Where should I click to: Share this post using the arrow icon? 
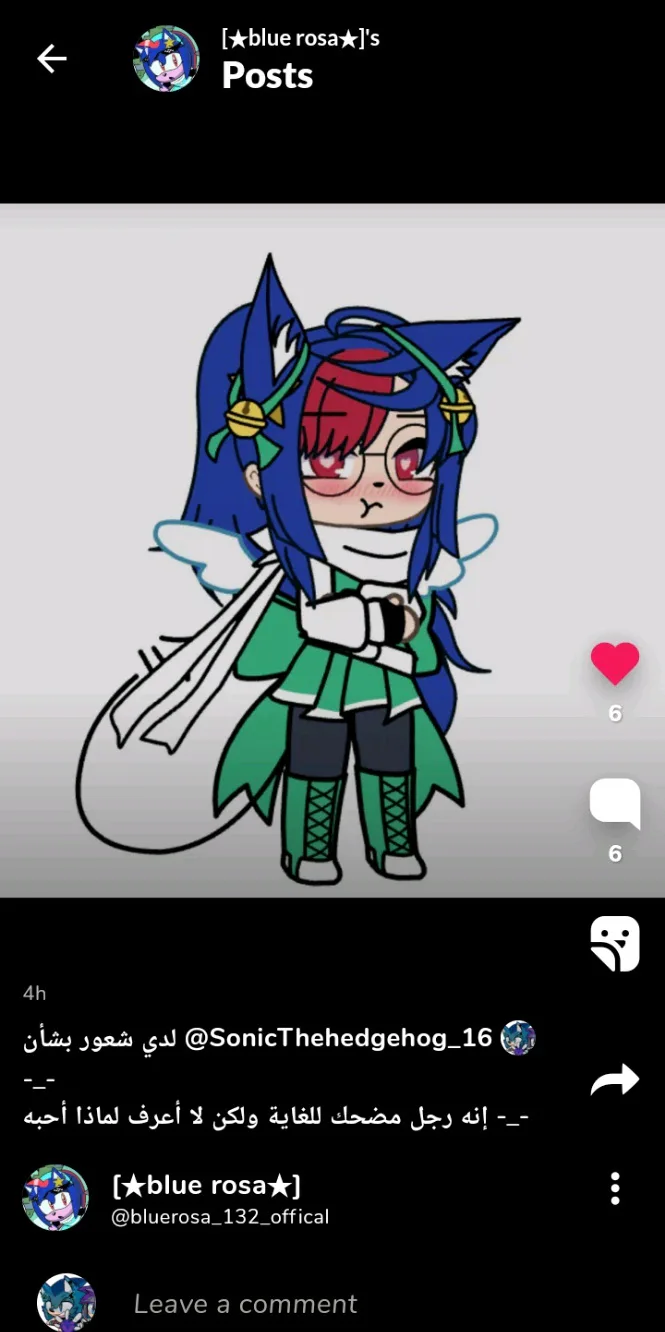coord(615,1080)
